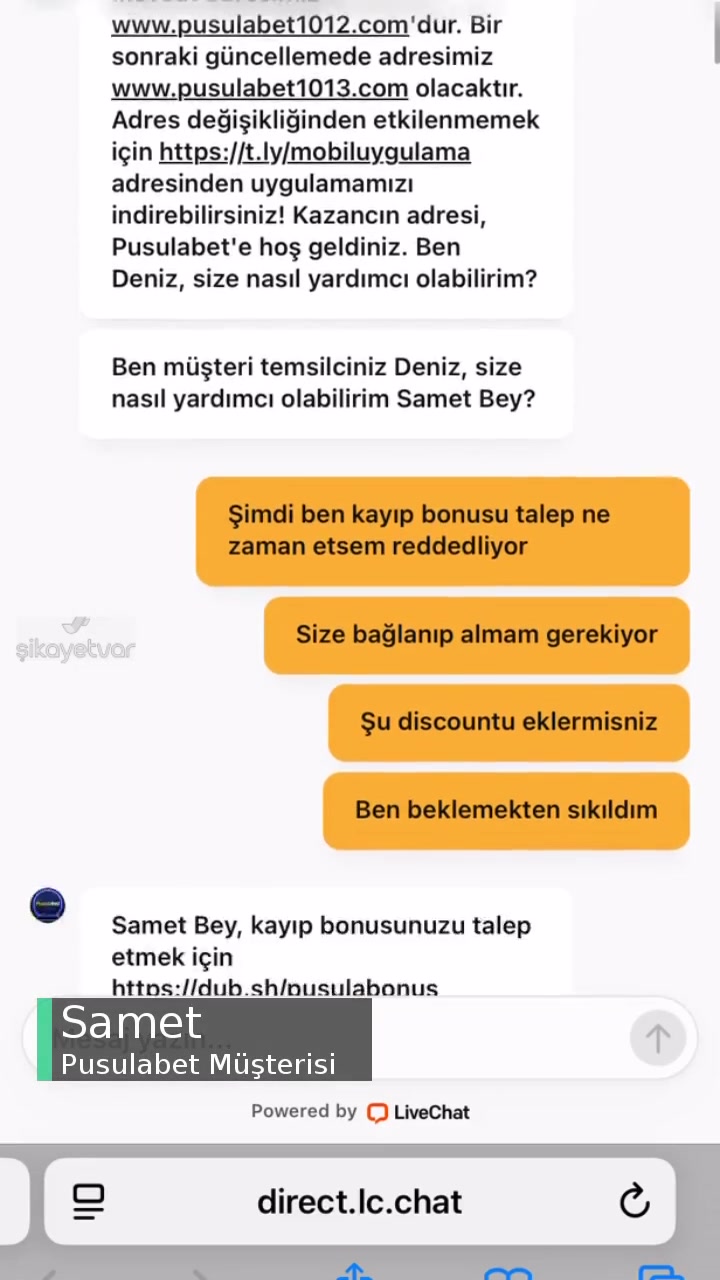Open the www.pusulabet1013.com link
Screen dimensions: 720x1280
coord(260,88)
